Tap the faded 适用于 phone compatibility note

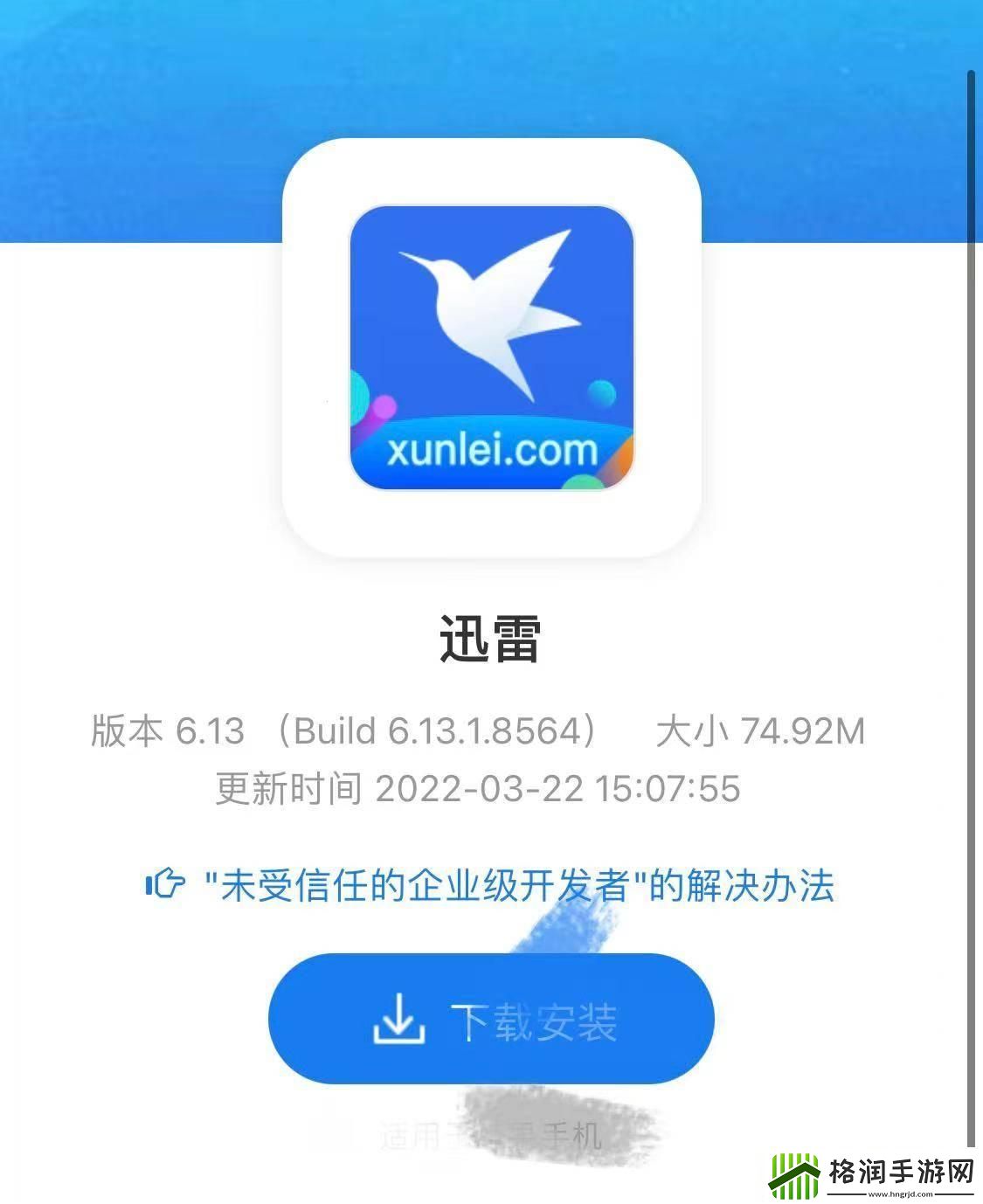pos(491,1136)
